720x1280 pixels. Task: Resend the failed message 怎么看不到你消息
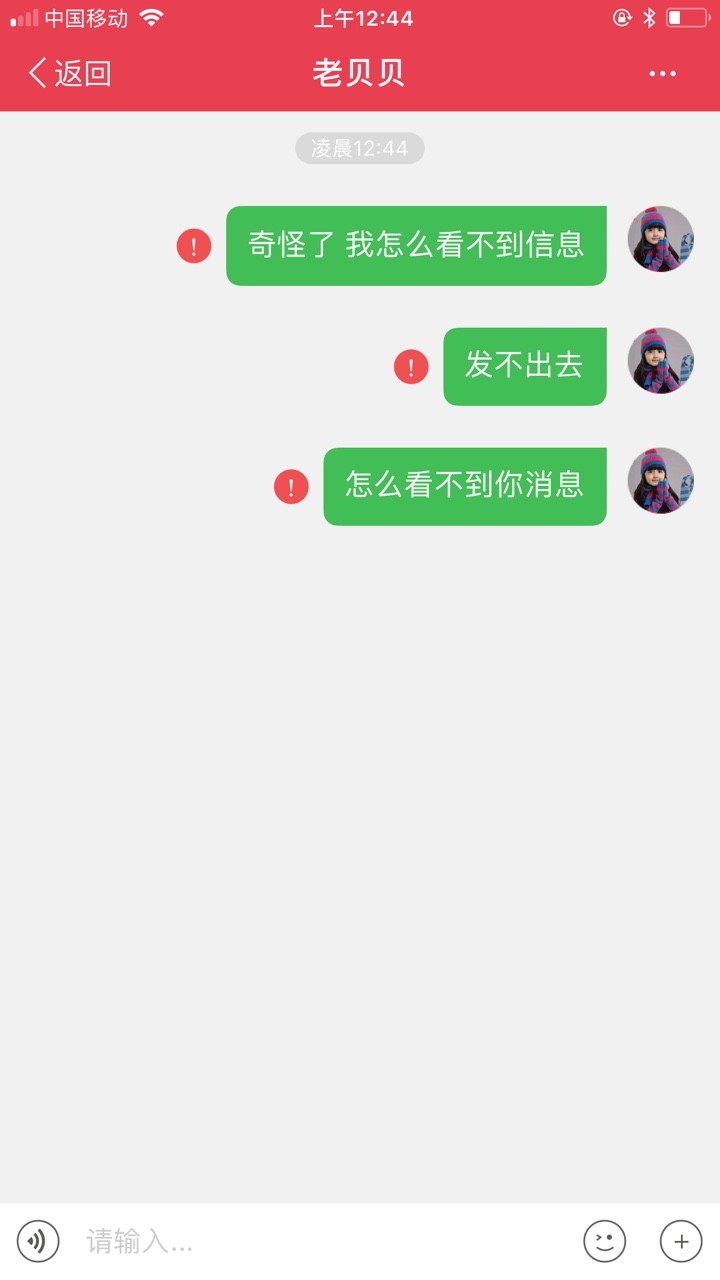(x=291, y=487)
